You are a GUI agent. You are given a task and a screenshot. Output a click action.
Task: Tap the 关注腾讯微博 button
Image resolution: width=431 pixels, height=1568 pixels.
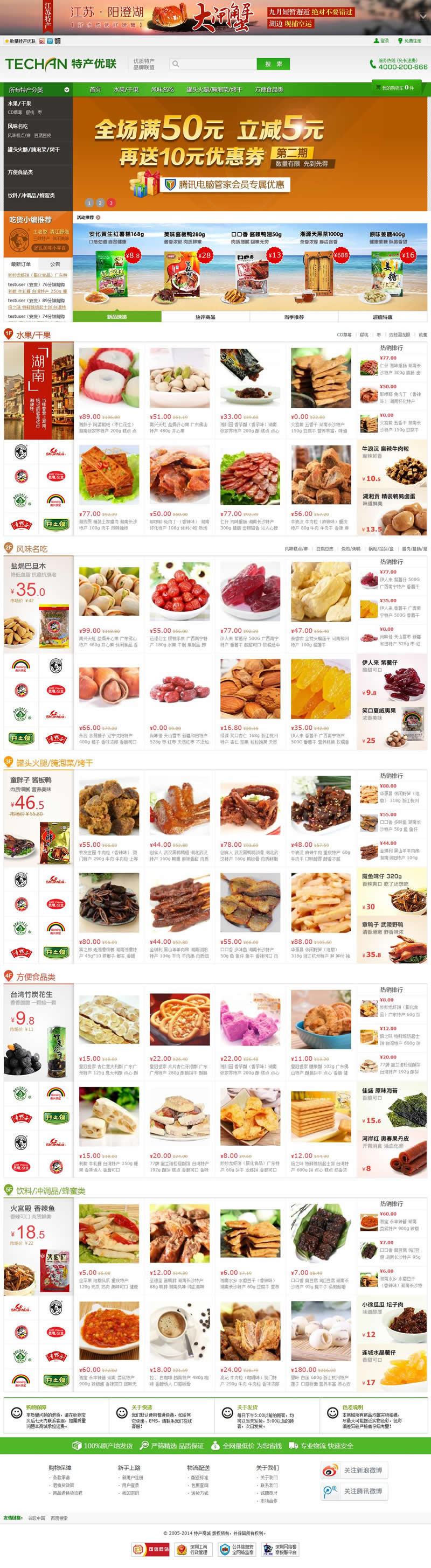click(x=355, y=1490)
